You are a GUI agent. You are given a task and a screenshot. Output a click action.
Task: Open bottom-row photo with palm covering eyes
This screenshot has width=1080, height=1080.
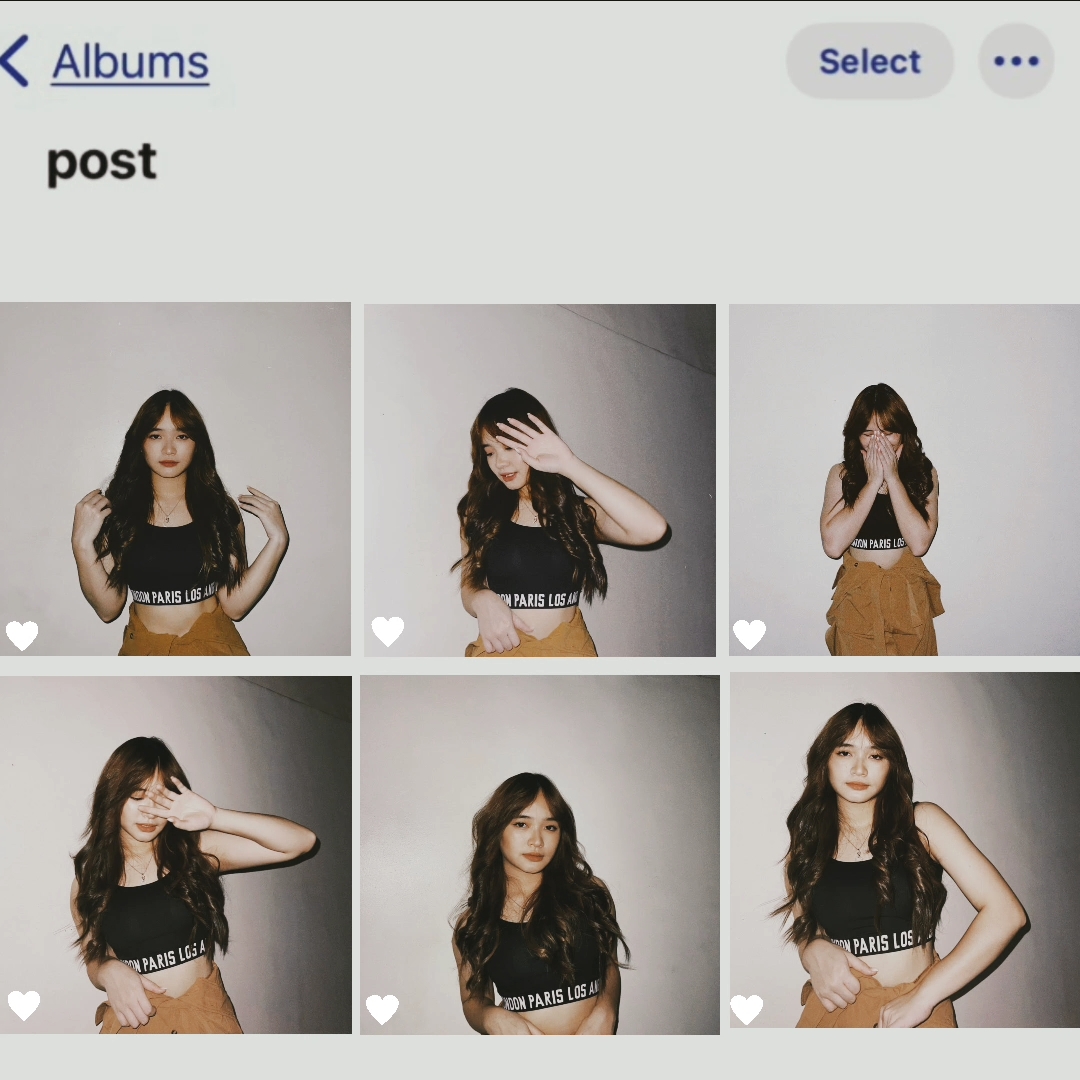coord(175,855)
